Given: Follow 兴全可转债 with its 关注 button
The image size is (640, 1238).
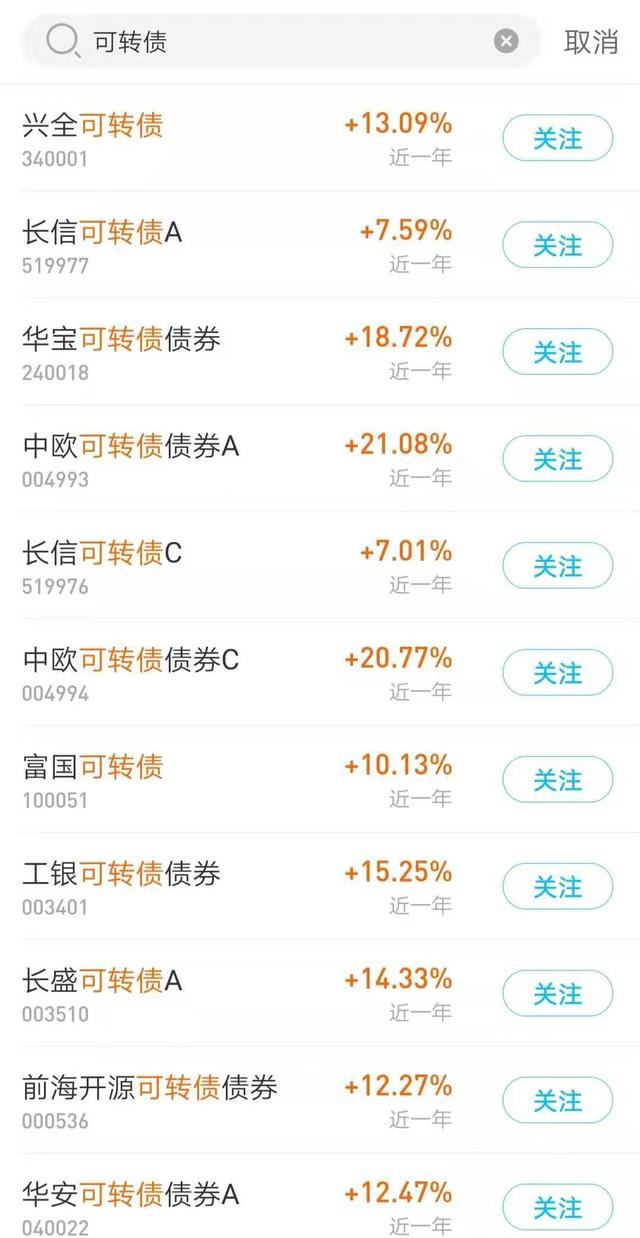Looking at the screenshot, I should click(557, 138).
